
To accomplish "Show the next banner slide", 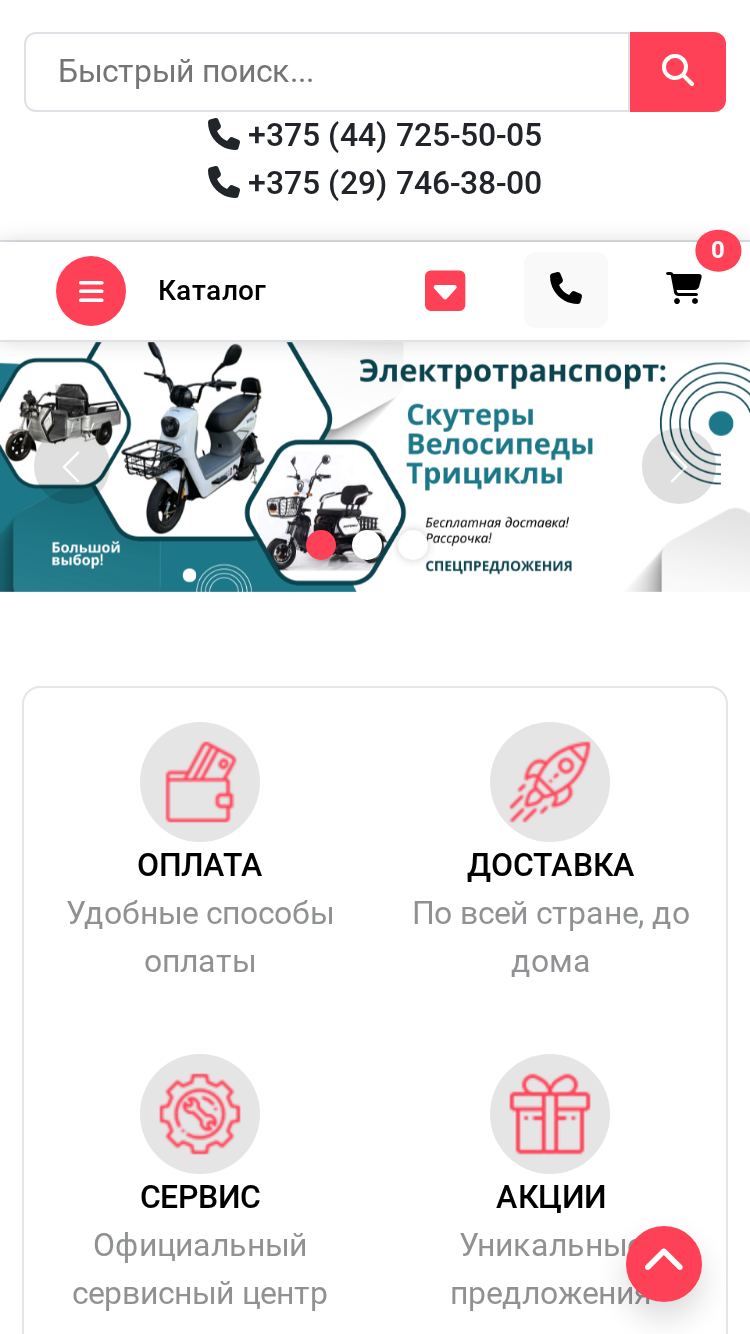I will [x=679, y=466].
